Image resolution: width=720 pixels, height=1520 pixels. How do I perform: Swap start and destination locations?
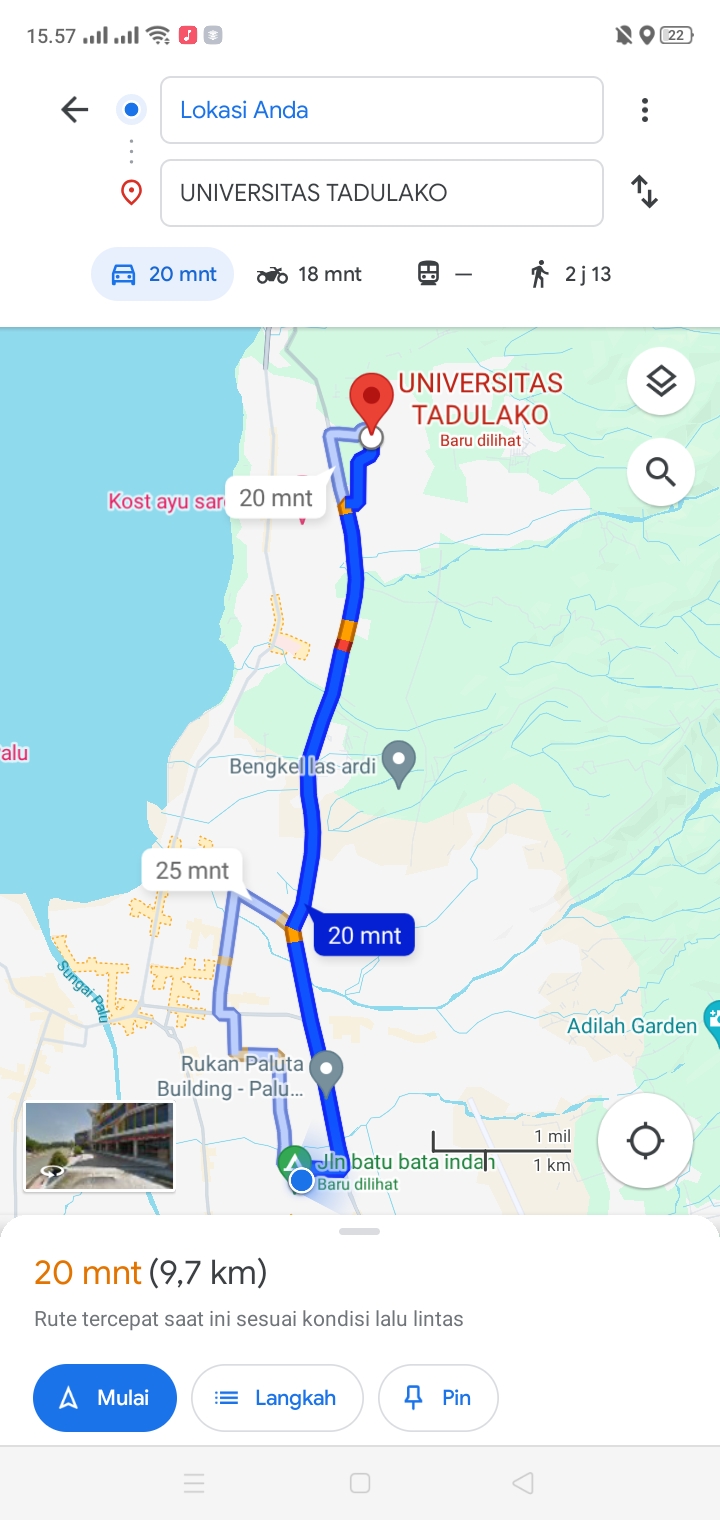click(x=645, y=192)
